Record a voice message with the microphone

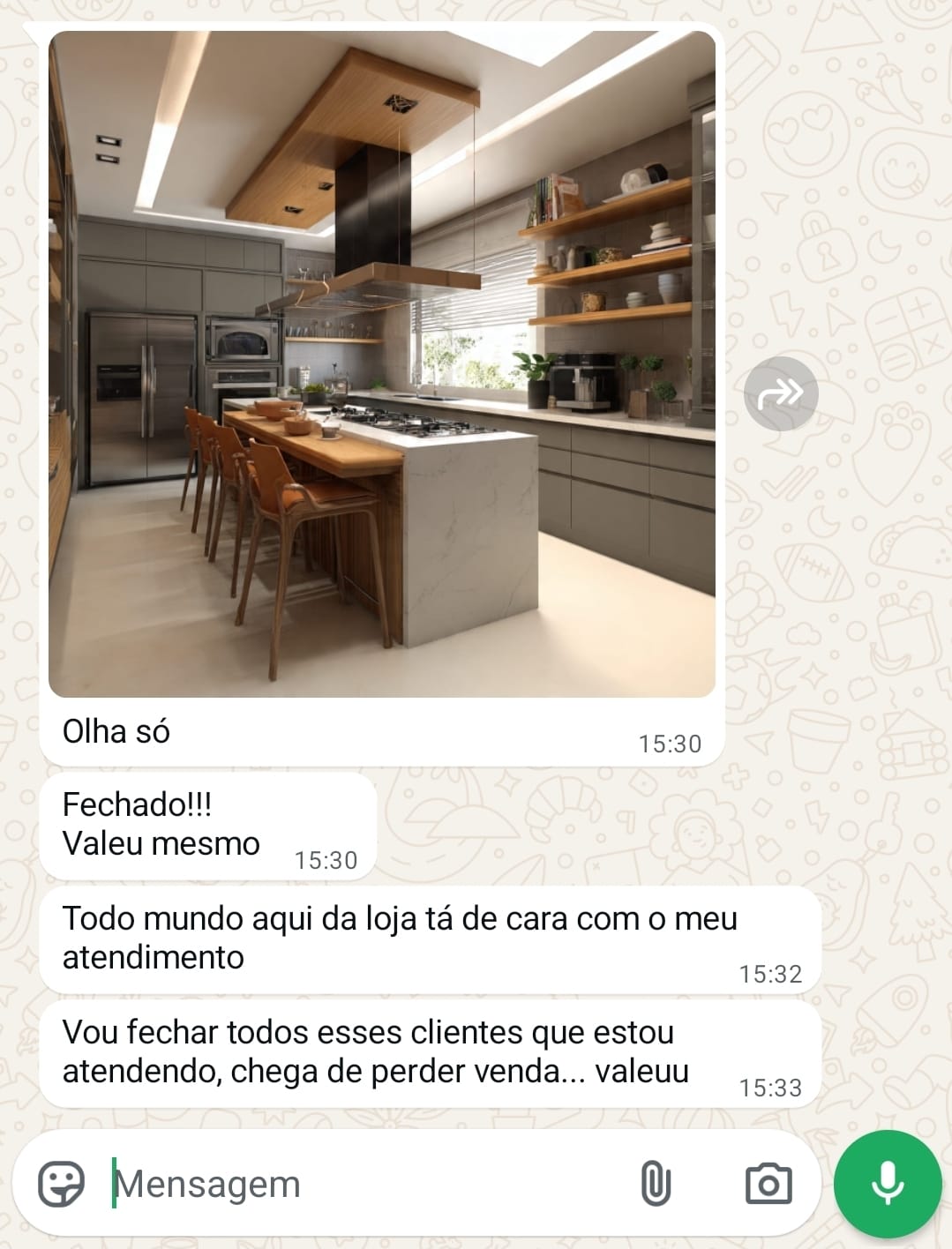[887, 1183]
